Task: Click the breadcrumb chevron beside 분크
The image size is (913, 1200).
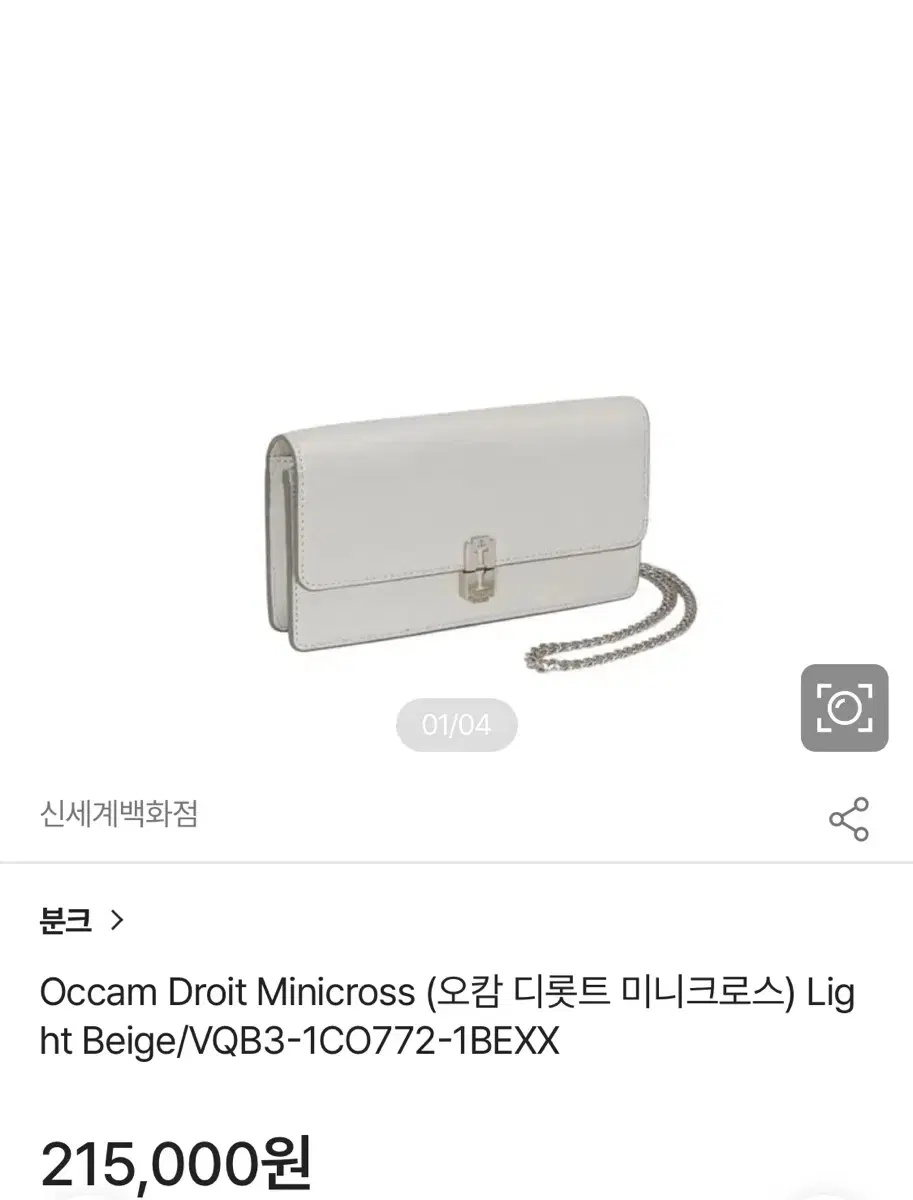Action: click(x=117, y=922)
